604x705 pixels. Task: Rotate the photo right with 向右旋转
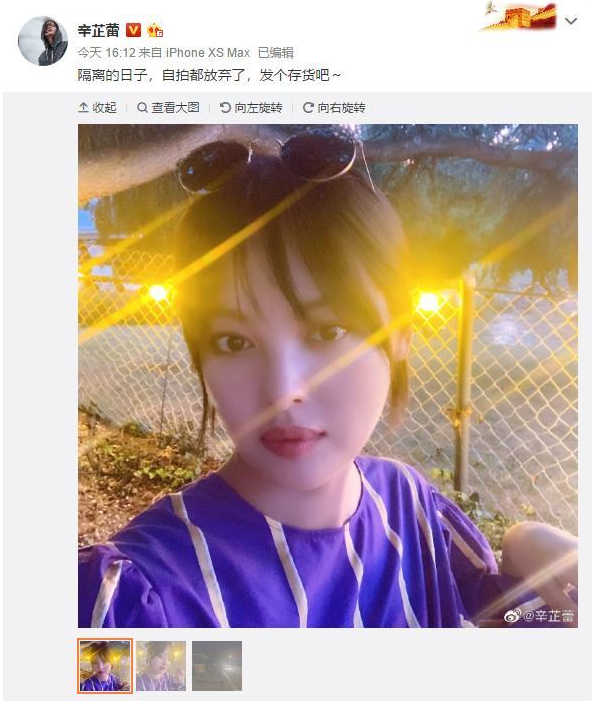click(334, 108)
